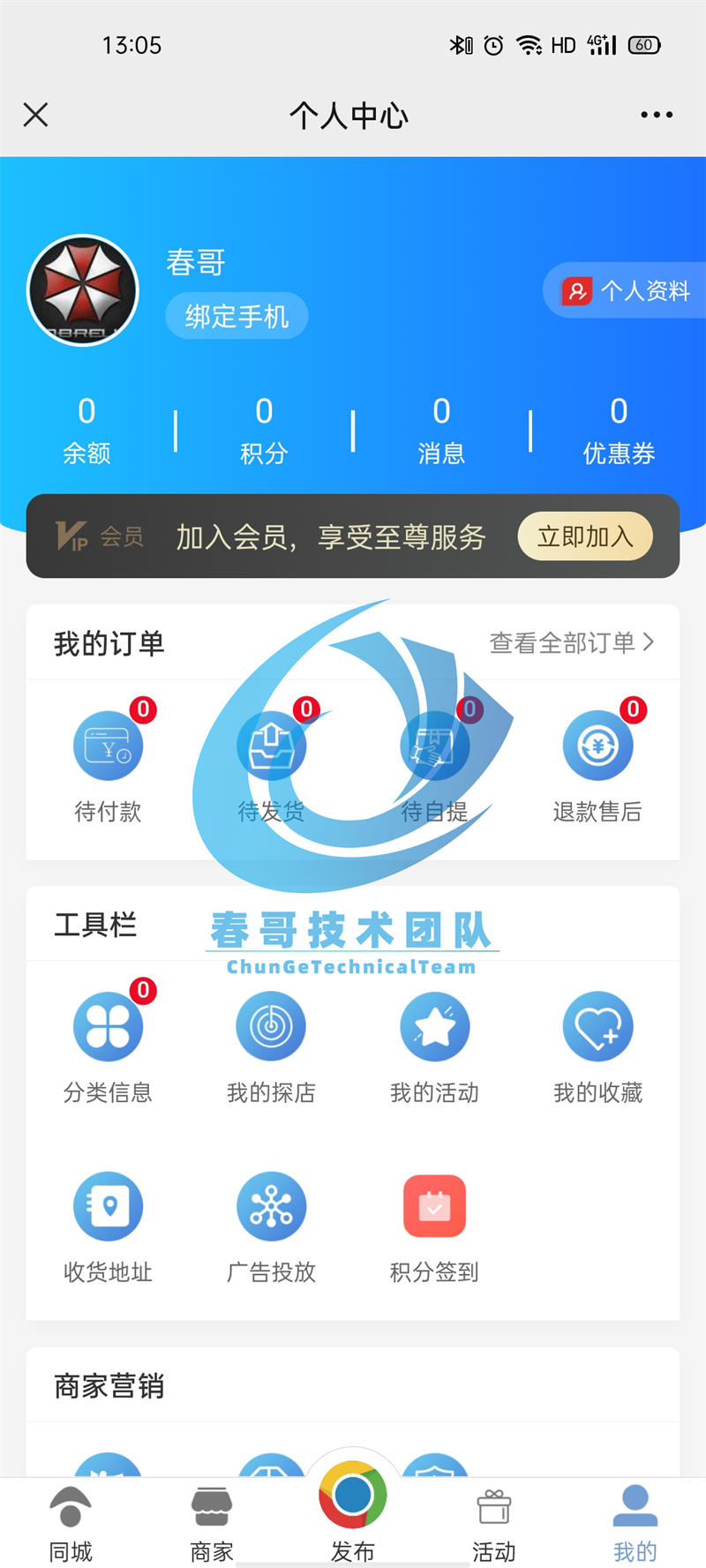Switch to the 活动 tab
The width and height of the screenshot is (706, 1568).
pos(494,1523)
